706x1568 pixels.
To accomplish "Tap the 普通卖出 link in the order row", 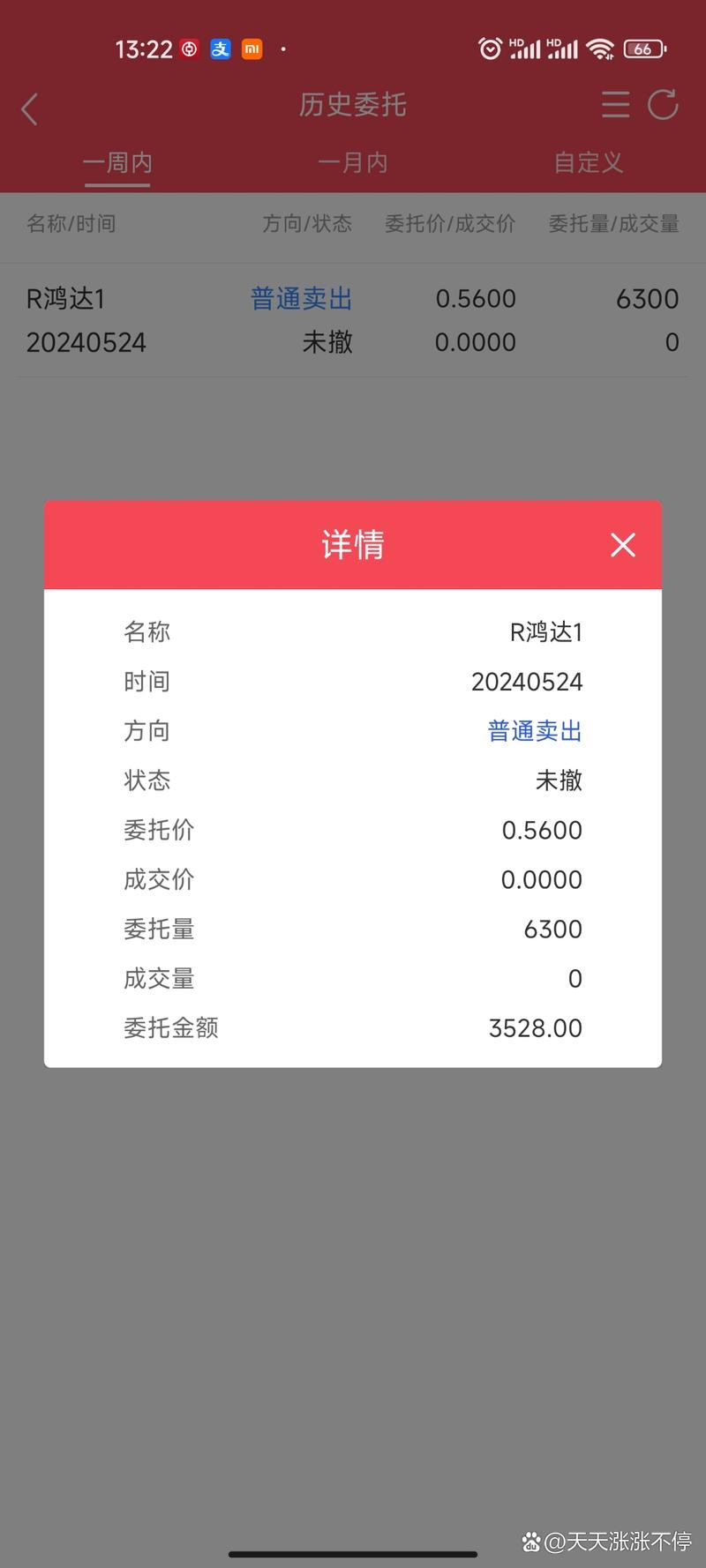I will click(300, 299).
